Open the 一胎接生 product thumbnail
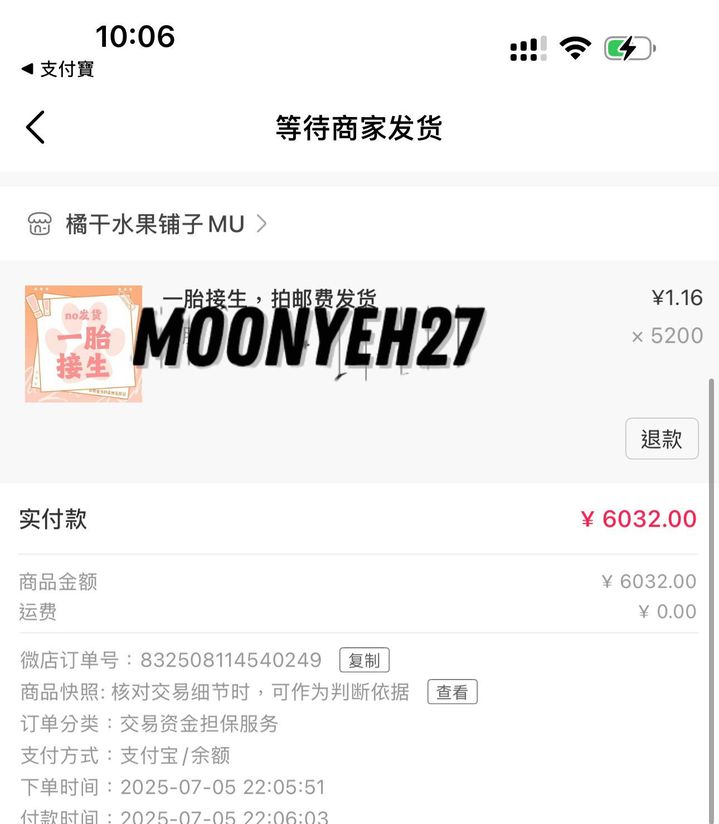Image resolution: width=719 pixels, height=824 pixels. [83, 343]
